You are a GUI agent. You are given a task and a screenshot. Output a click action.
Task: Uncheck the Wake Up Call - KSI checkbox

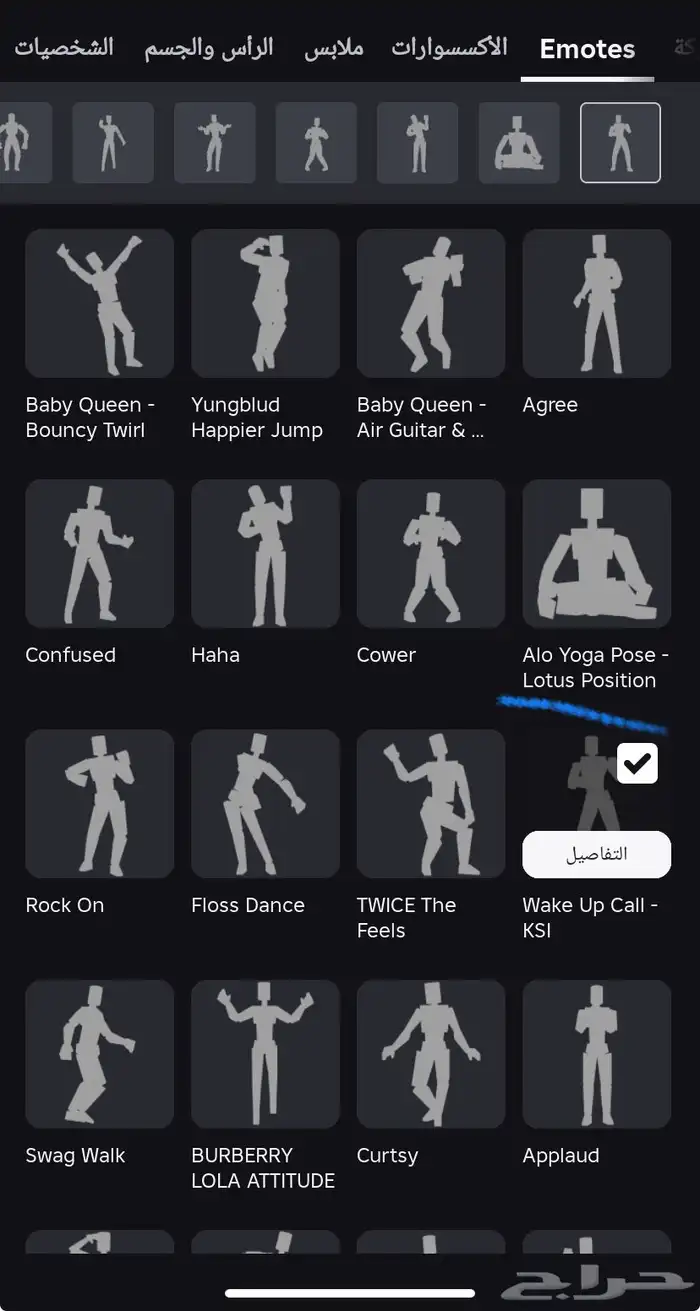click(x=637, y=764)
